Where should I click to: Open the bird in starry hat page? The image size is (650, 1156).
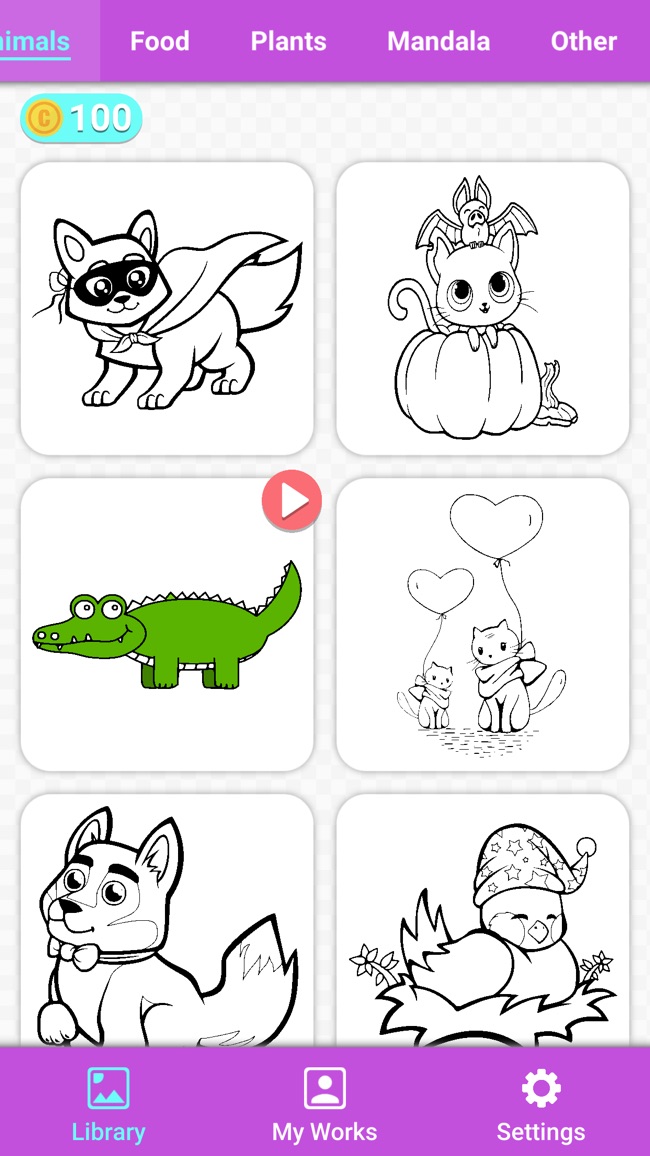pyautogui.click(x=482, y=920)
